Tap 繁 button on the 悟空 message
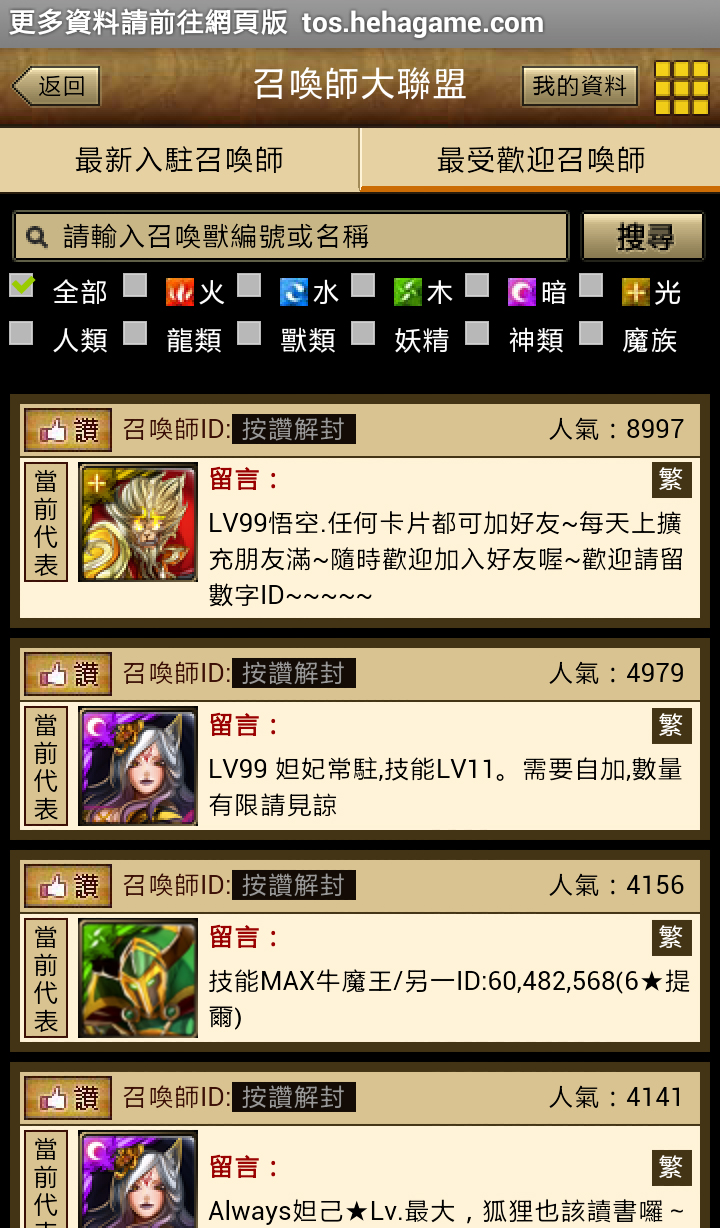Viewport: 720px width, 1228px height. coord(671,480)
